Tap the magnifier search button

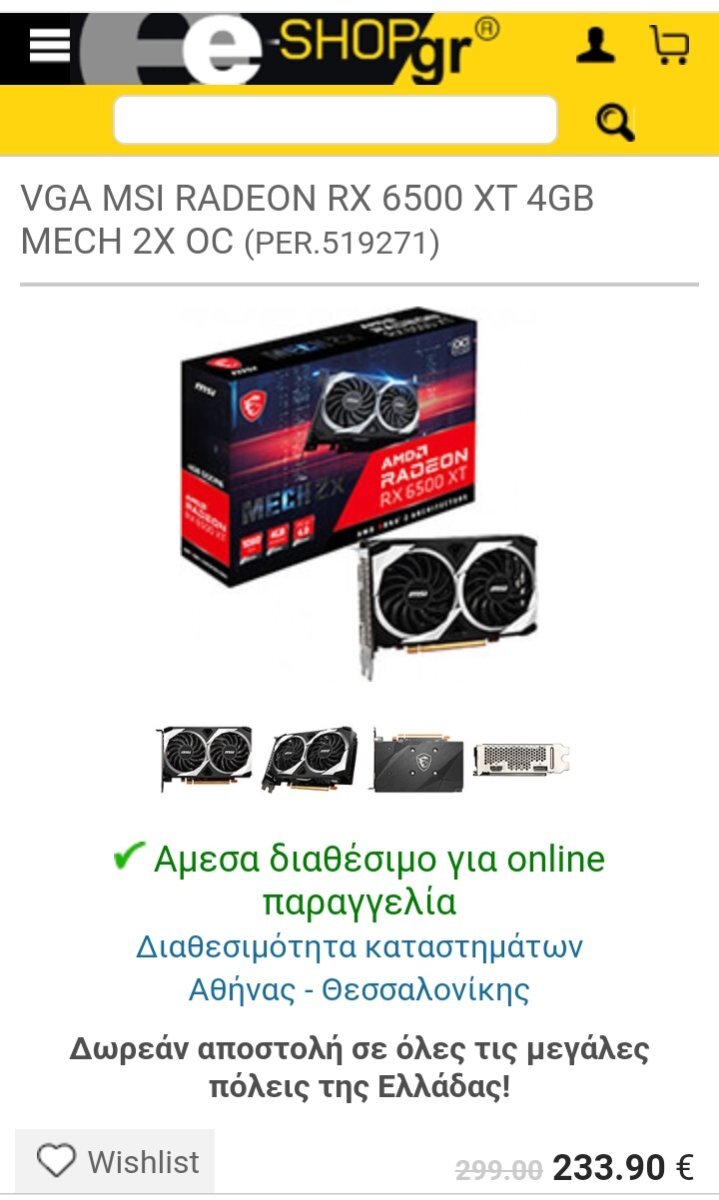pyautogui.click(x=614, y=122)
